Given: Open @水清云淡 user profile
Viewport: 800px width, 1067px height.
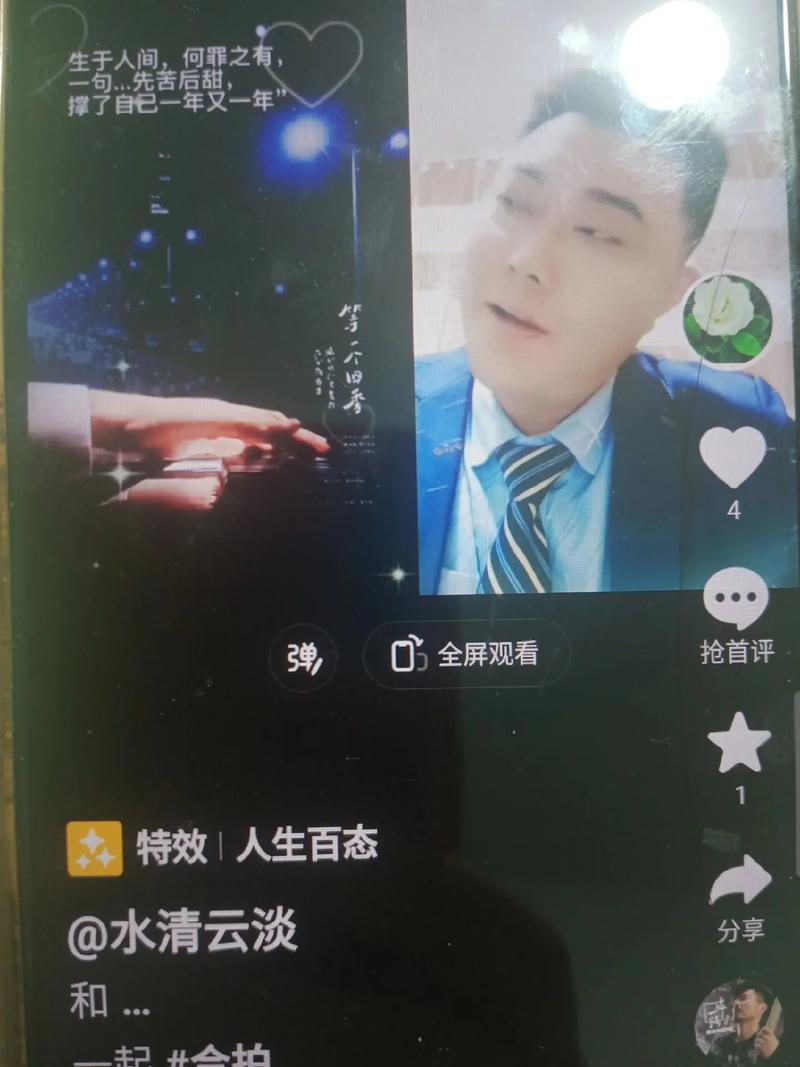Looking at the screenshot, I should click(182, 933).
